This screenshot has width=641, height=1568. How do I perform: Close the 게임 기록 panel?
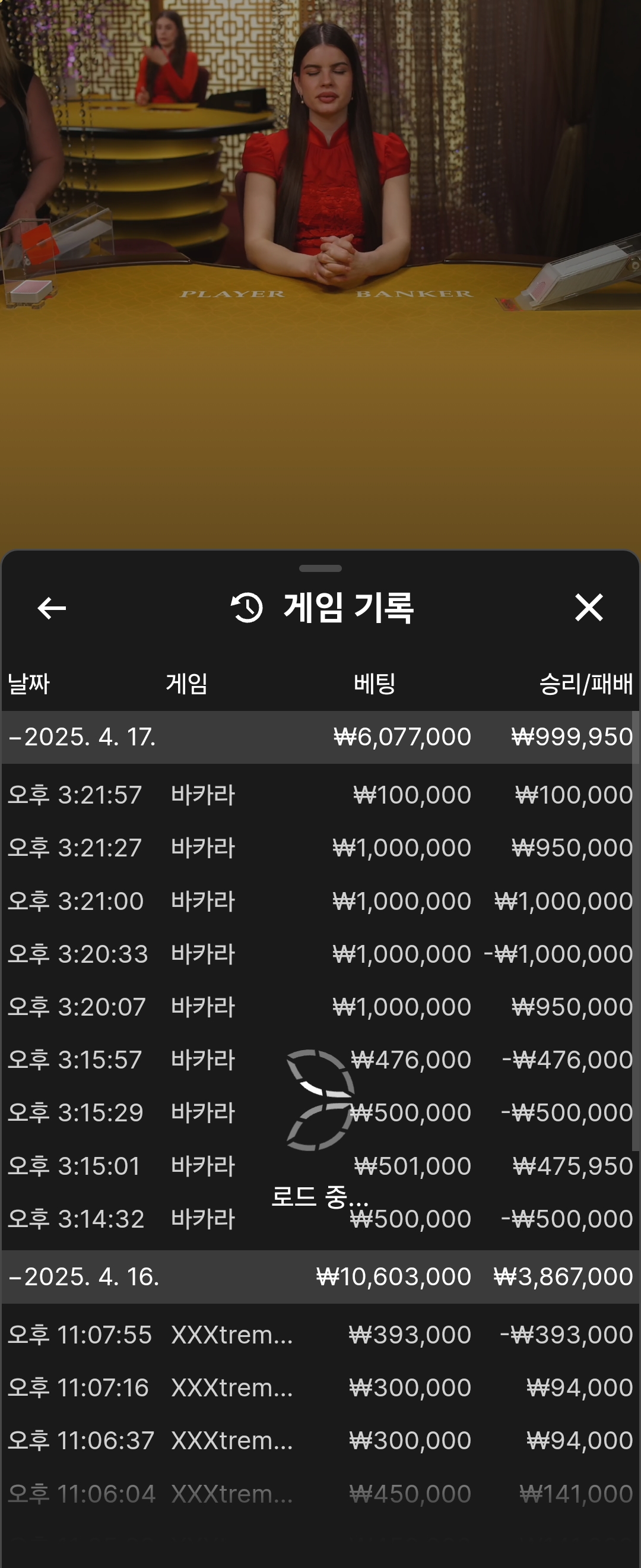tap(588, 608)
